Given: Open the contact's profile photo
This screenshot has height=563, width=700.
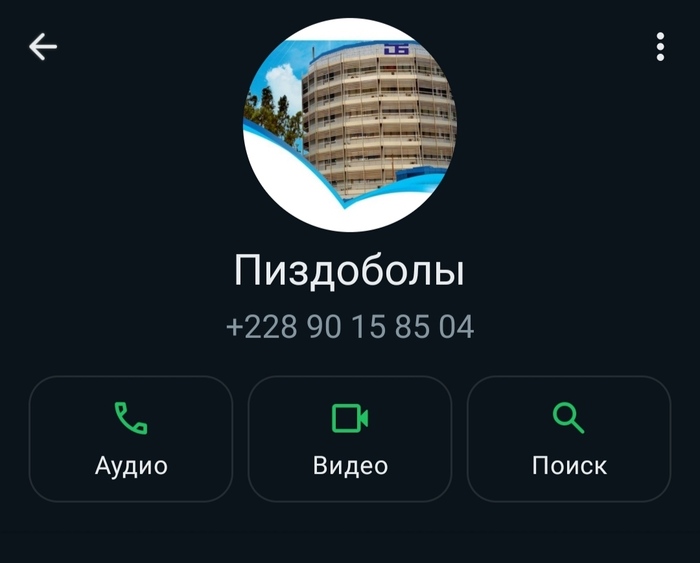Looking at the screenshot, I should [350, 126].
